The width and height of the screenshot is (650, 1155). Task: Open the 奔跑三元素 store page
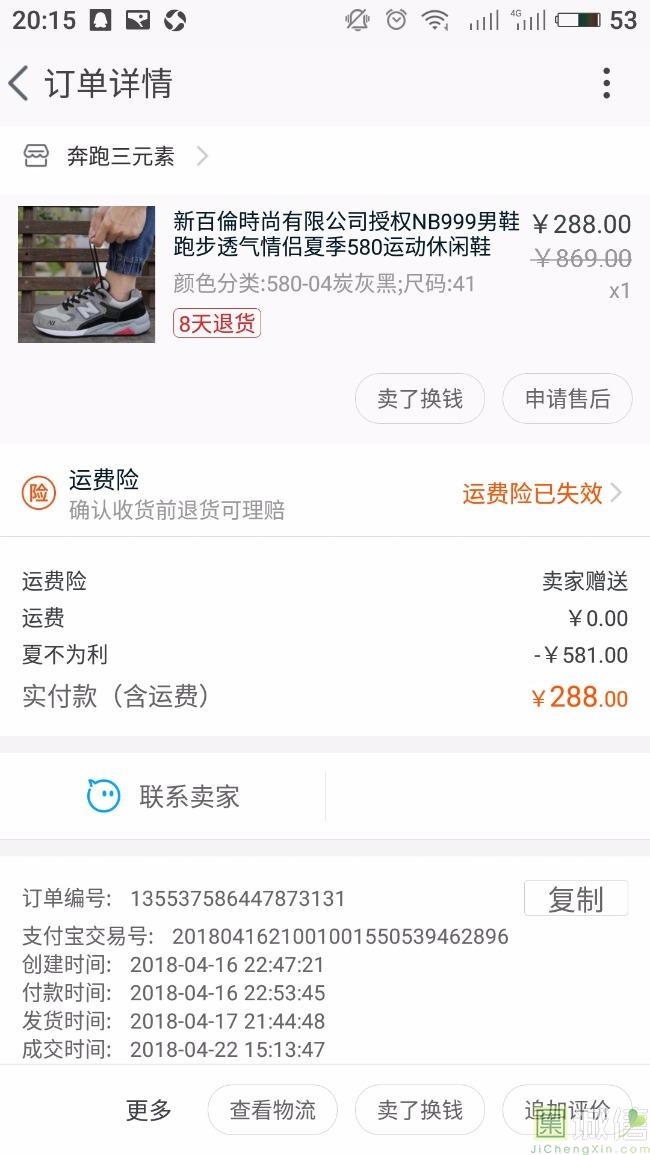[120, 156]
